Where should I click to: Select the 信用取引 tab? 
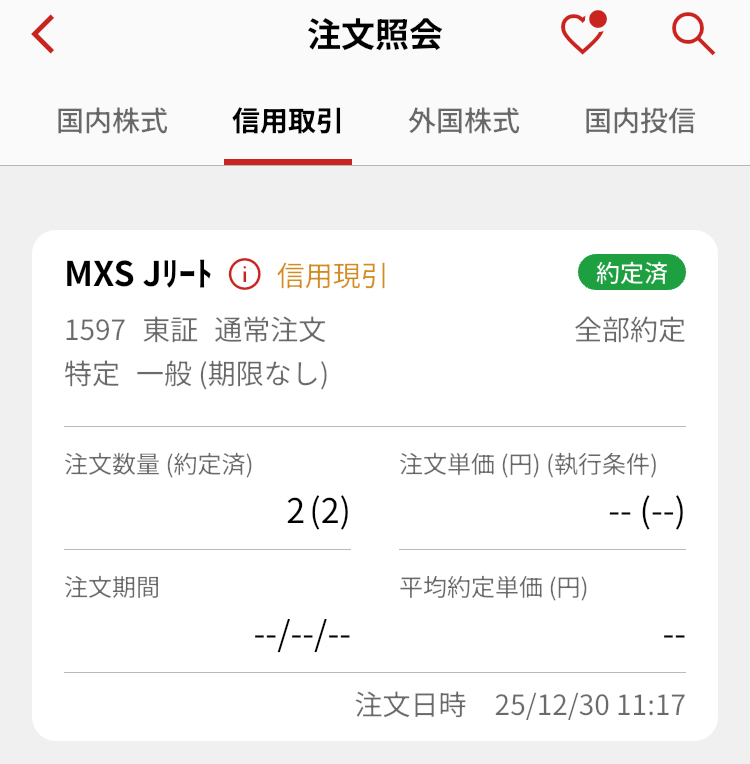point(288,122)
